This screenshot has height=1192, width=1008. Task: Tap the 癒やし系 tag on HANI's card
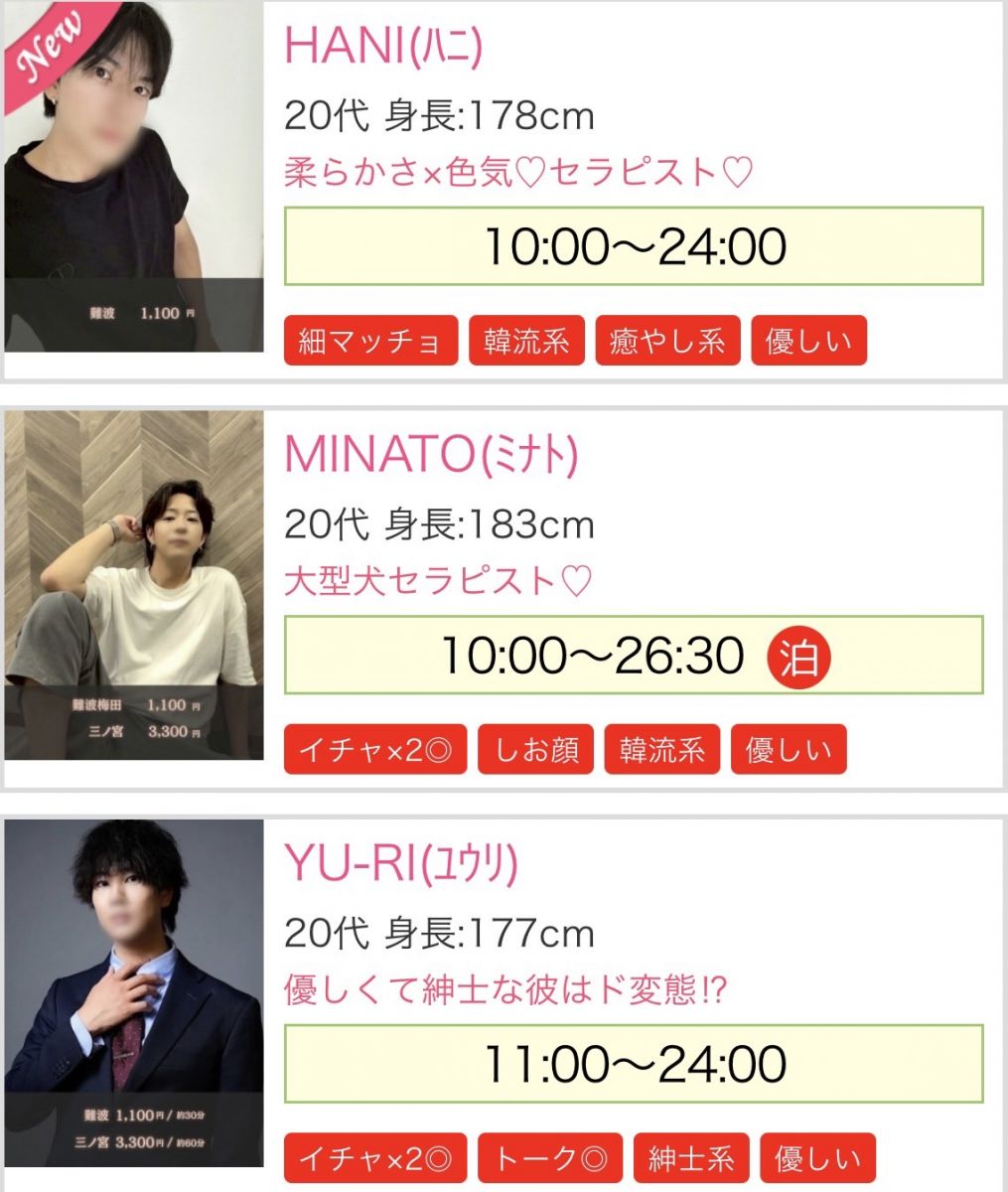[667, 342]
